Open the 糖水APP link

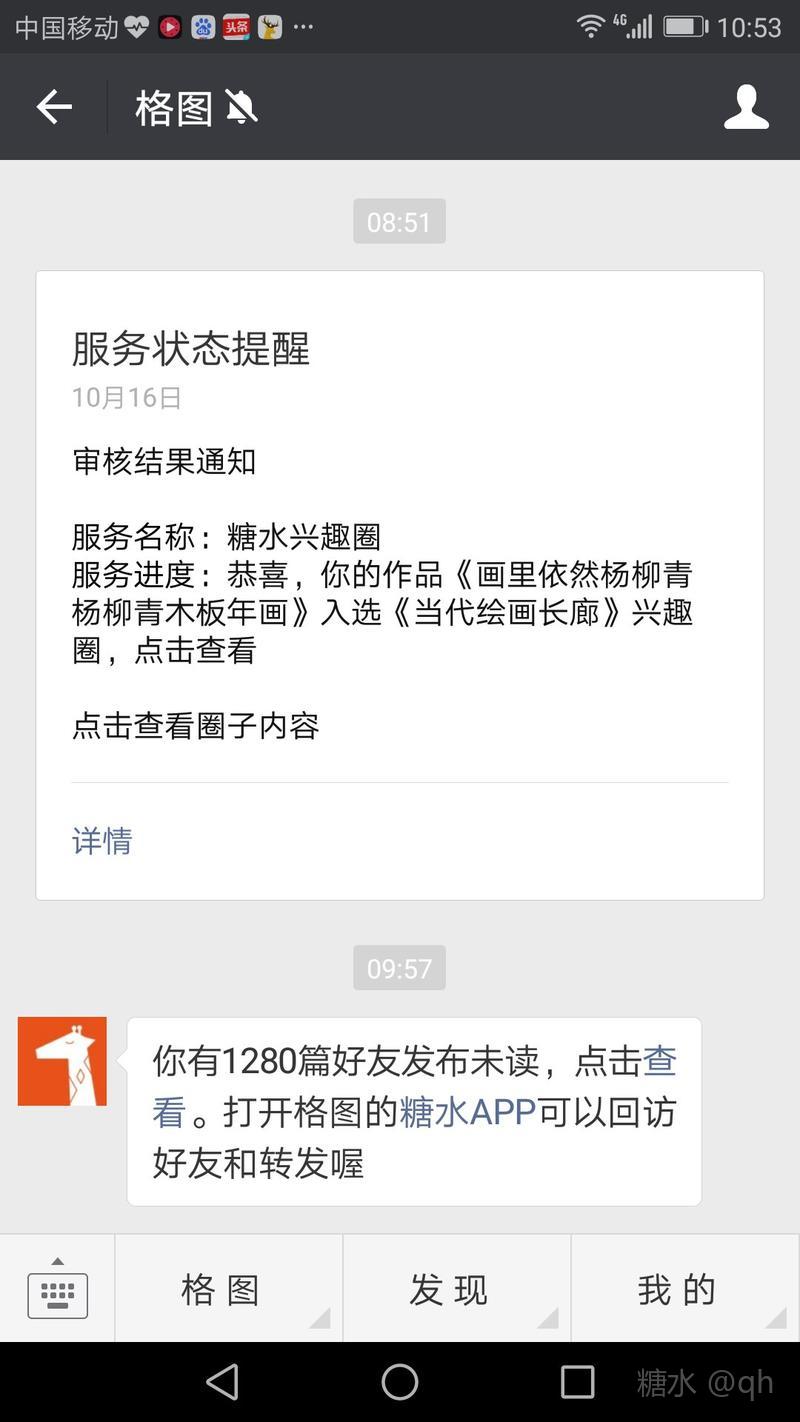click(468, 1112)
